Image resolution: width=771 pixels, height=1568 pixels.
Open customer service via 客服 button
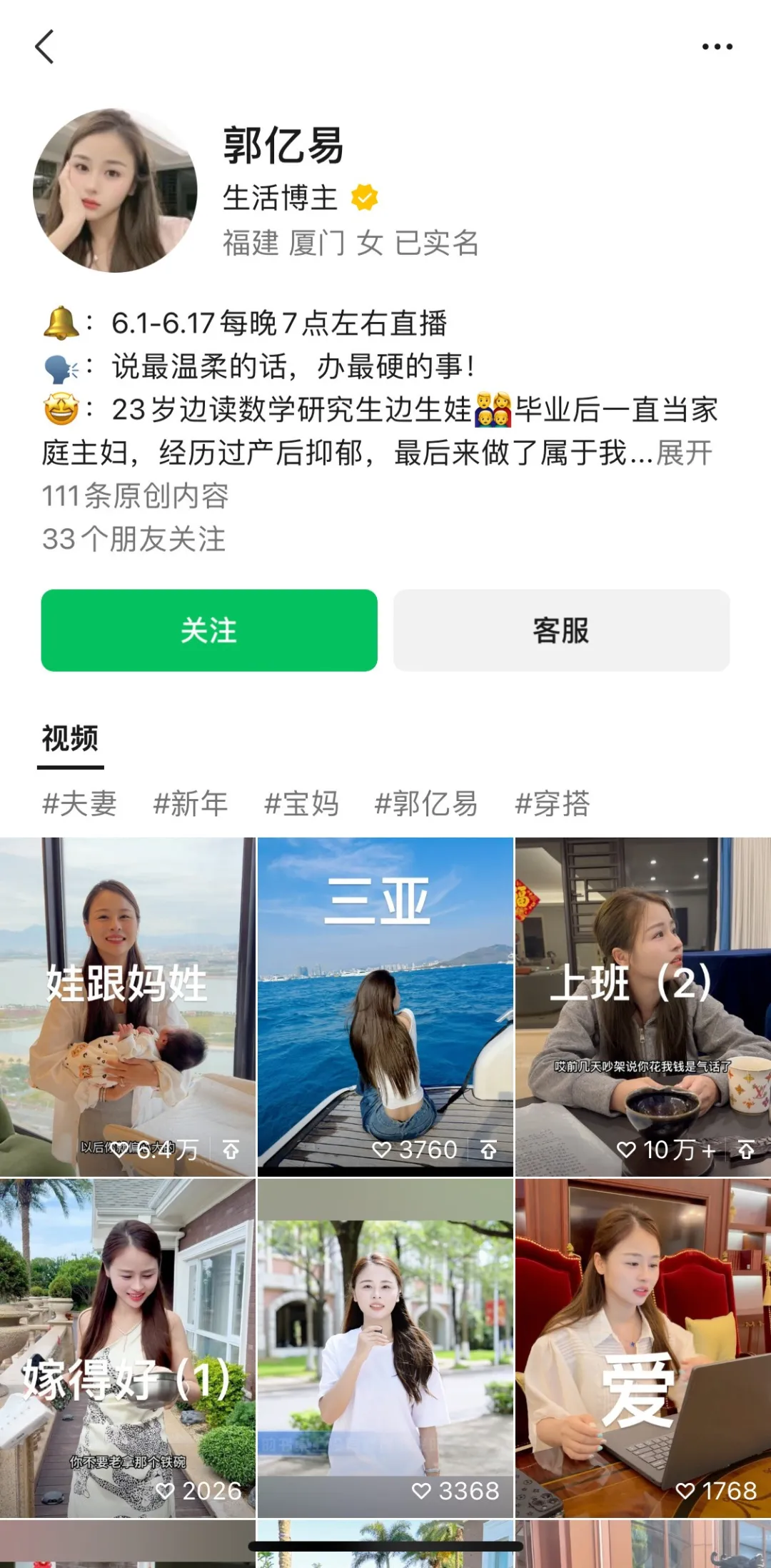click(x=561, y=630)
